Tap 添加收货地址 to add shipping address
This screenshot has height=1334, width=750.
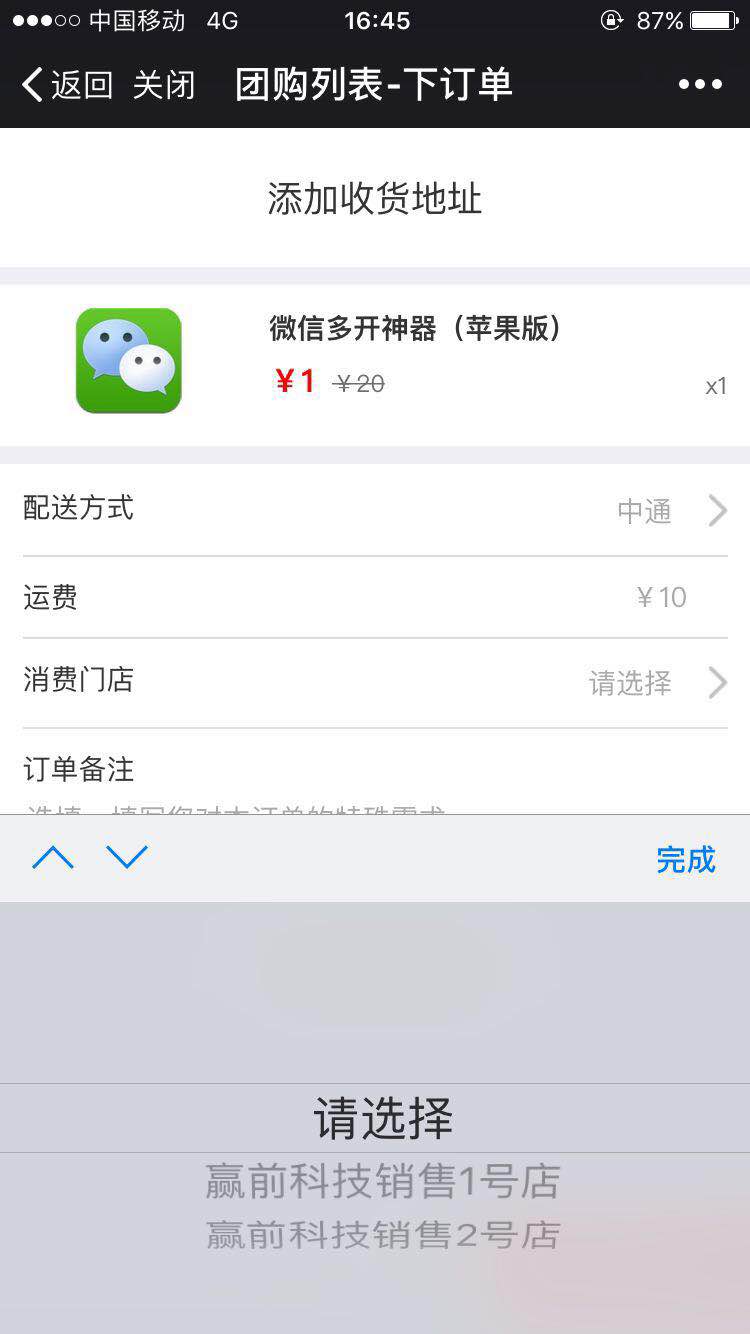[x=375, y=199]
